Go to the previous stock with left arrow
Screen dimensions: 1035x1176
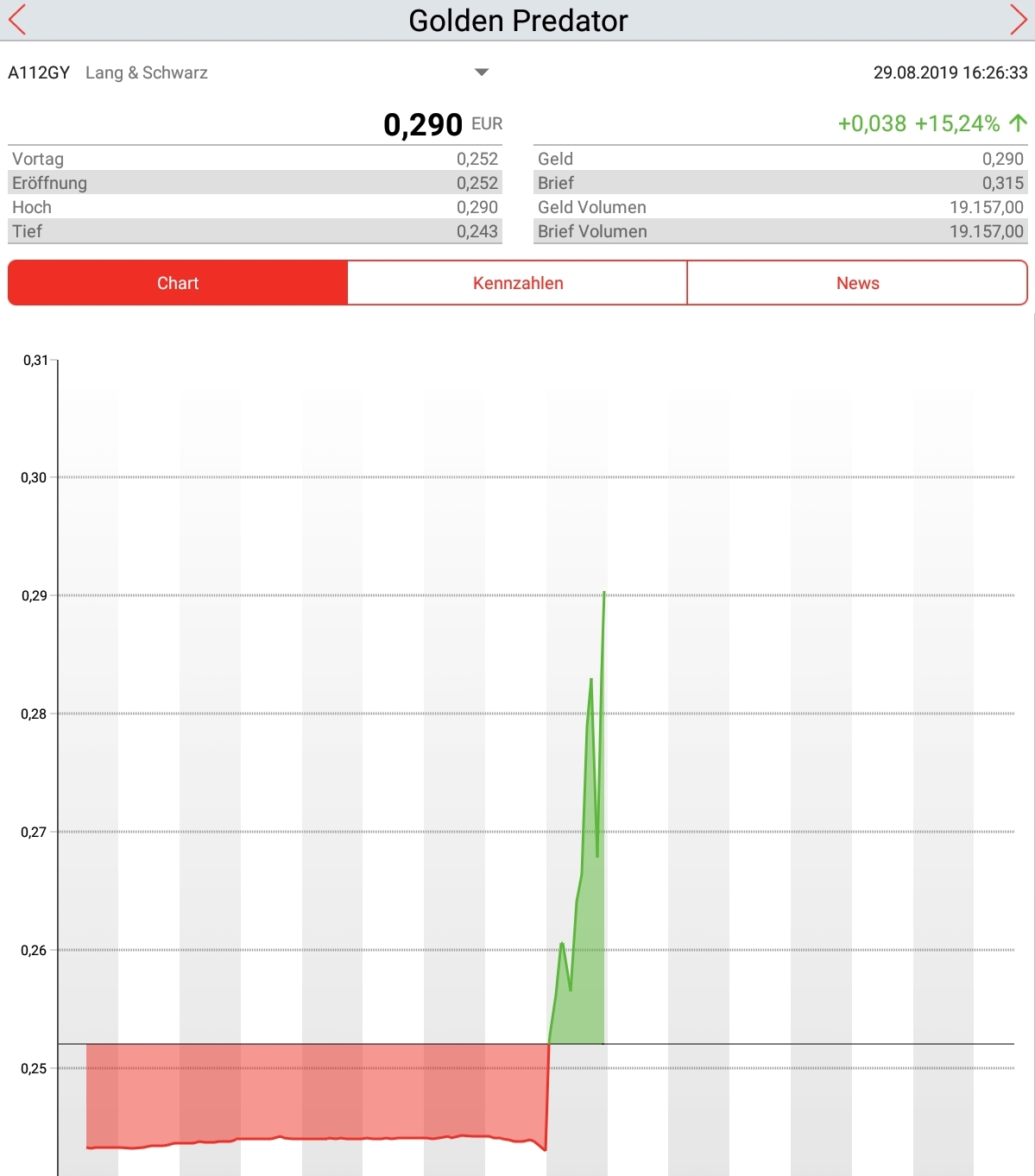tap(17, 20)
